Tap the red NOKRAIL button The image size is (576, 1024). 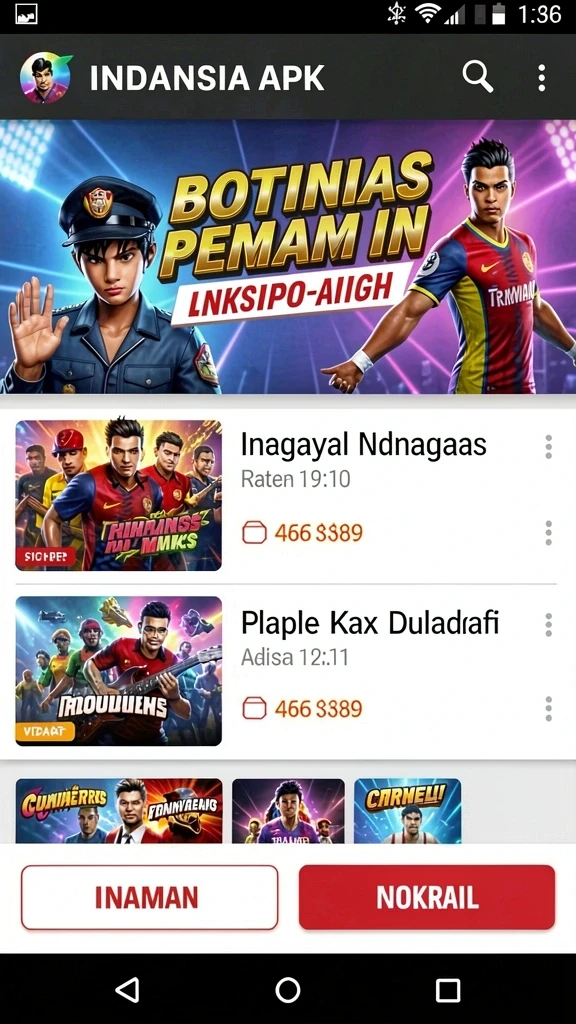click(427, 897)
